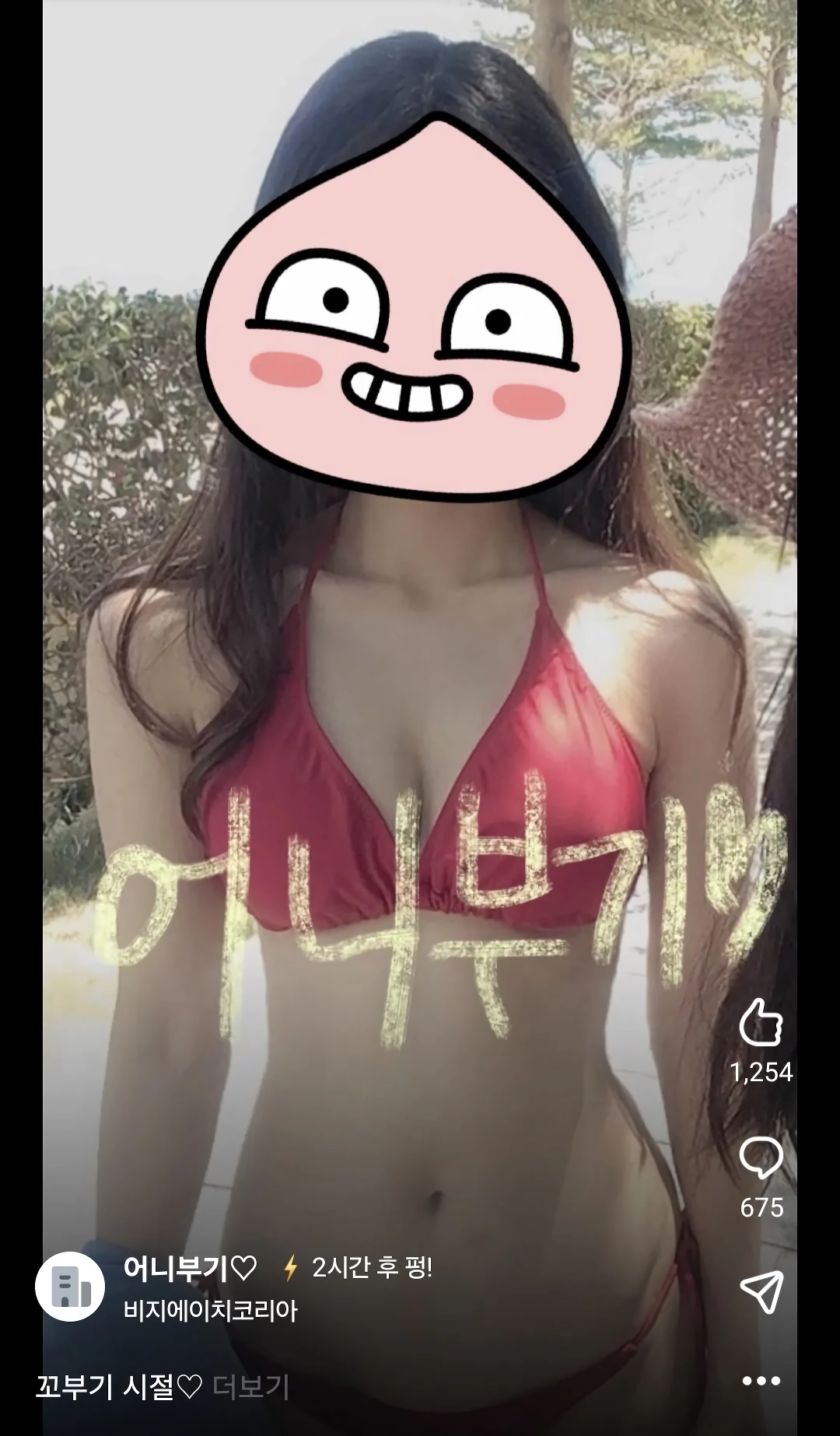Open the three-dot overflow menu
Screen dimensions: 840x1436
pyautogui.click(x=761, y=1381)
